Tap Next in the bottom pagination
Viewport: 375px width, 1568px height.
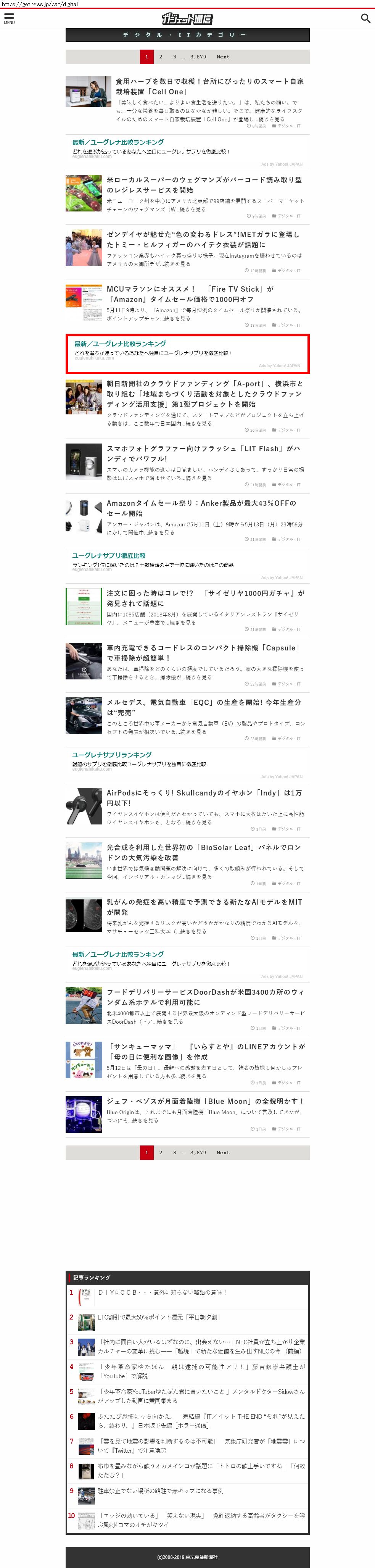223,1152
